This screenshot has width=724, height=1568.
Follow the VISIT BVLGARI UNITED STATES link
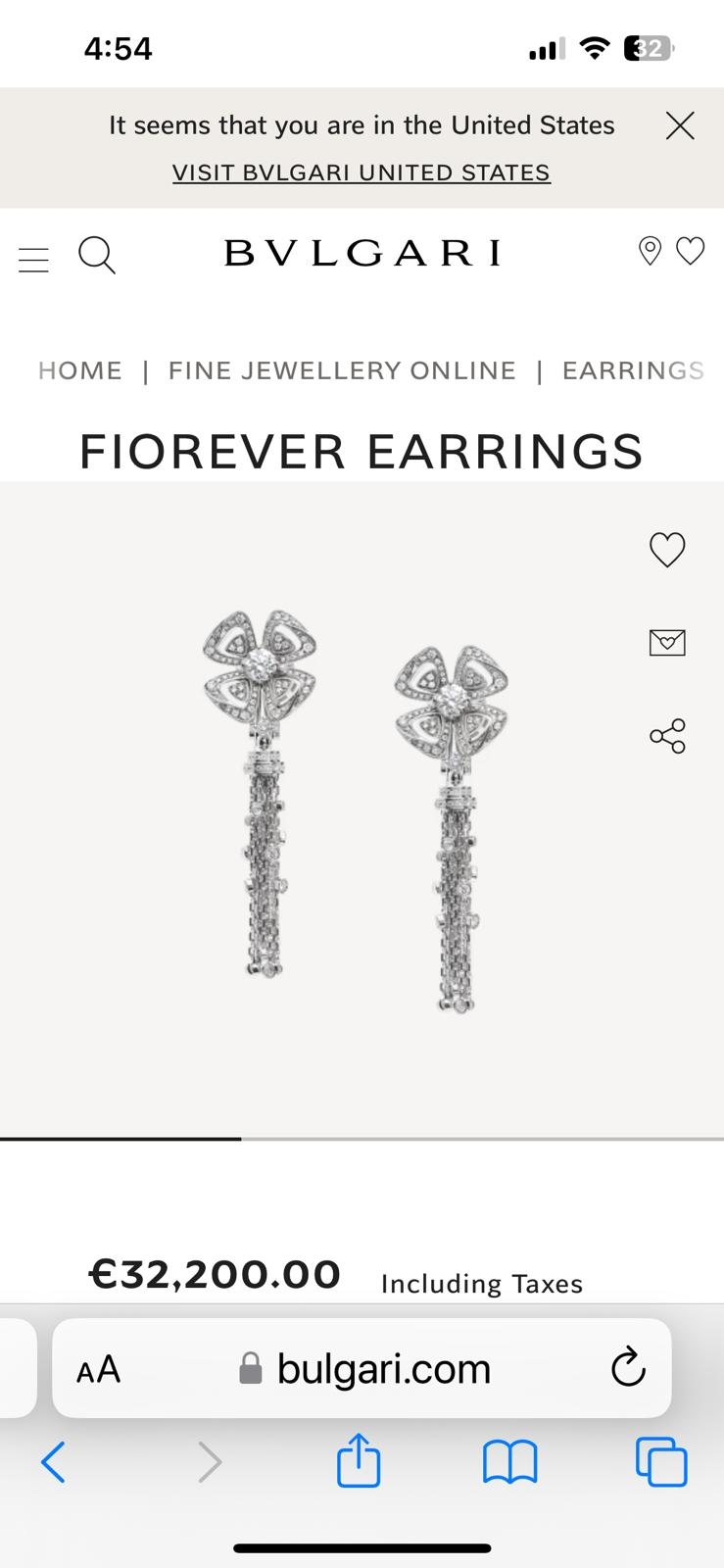[361, 172]
